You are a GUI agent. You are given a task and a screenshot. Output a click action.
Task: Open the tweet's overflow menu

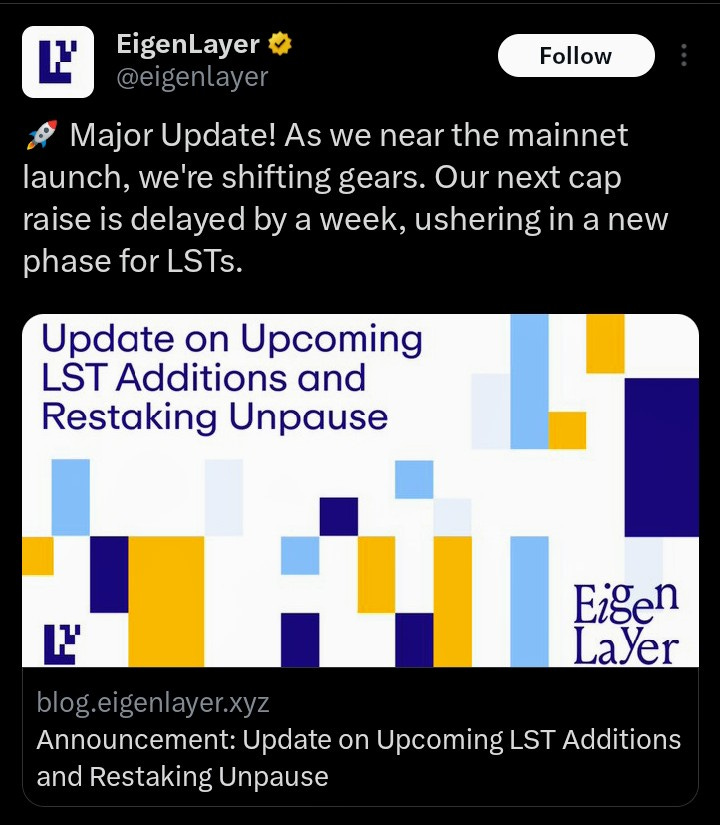tap(684, 55)
